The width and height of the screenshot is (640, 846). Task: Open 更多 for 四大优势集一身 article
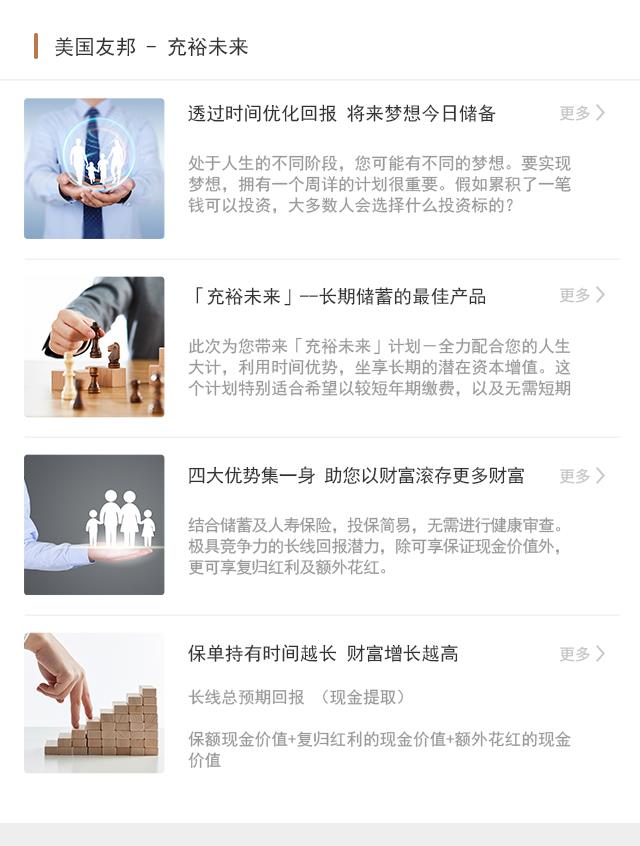point(582,476)
